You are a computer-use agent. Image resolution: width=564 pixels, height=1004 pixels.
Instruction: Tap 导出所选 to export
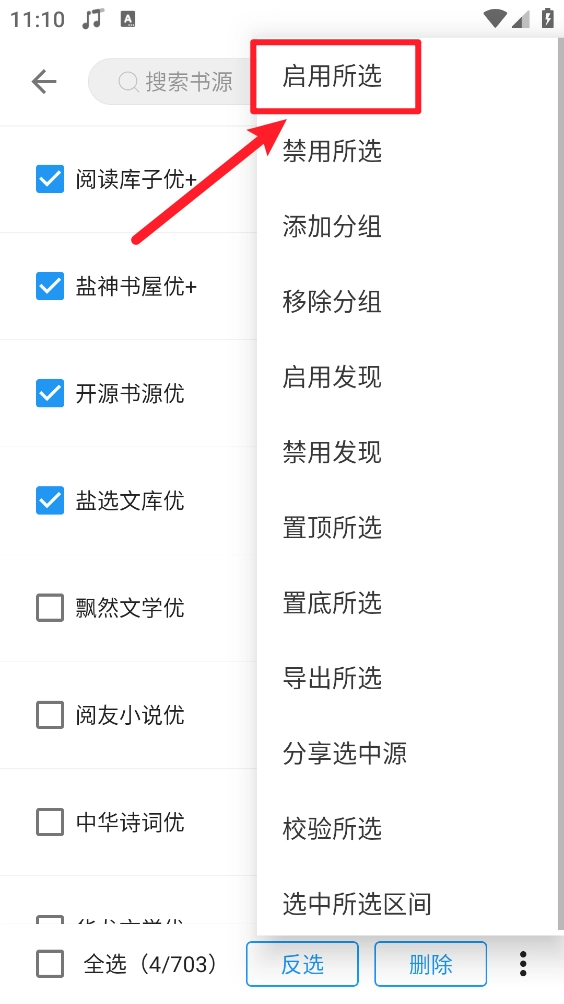tap(332, 678)
